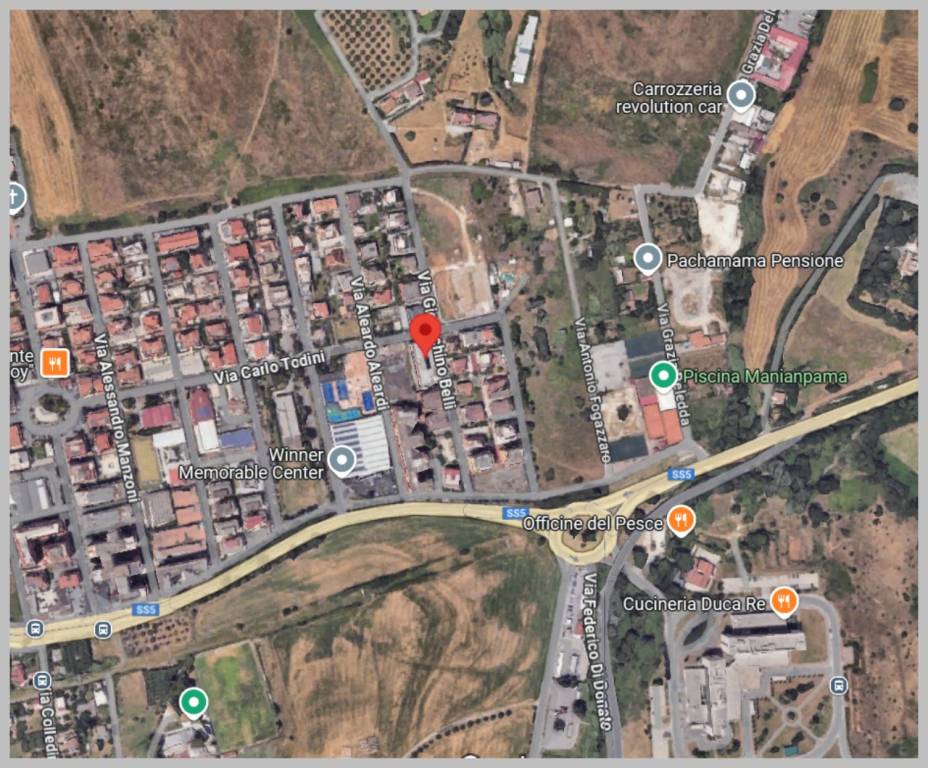Image resolution: width=928 pixels, height=768 pixels.
Task: Select the Pachamama Pensione place marker
Action: [648, 260]
